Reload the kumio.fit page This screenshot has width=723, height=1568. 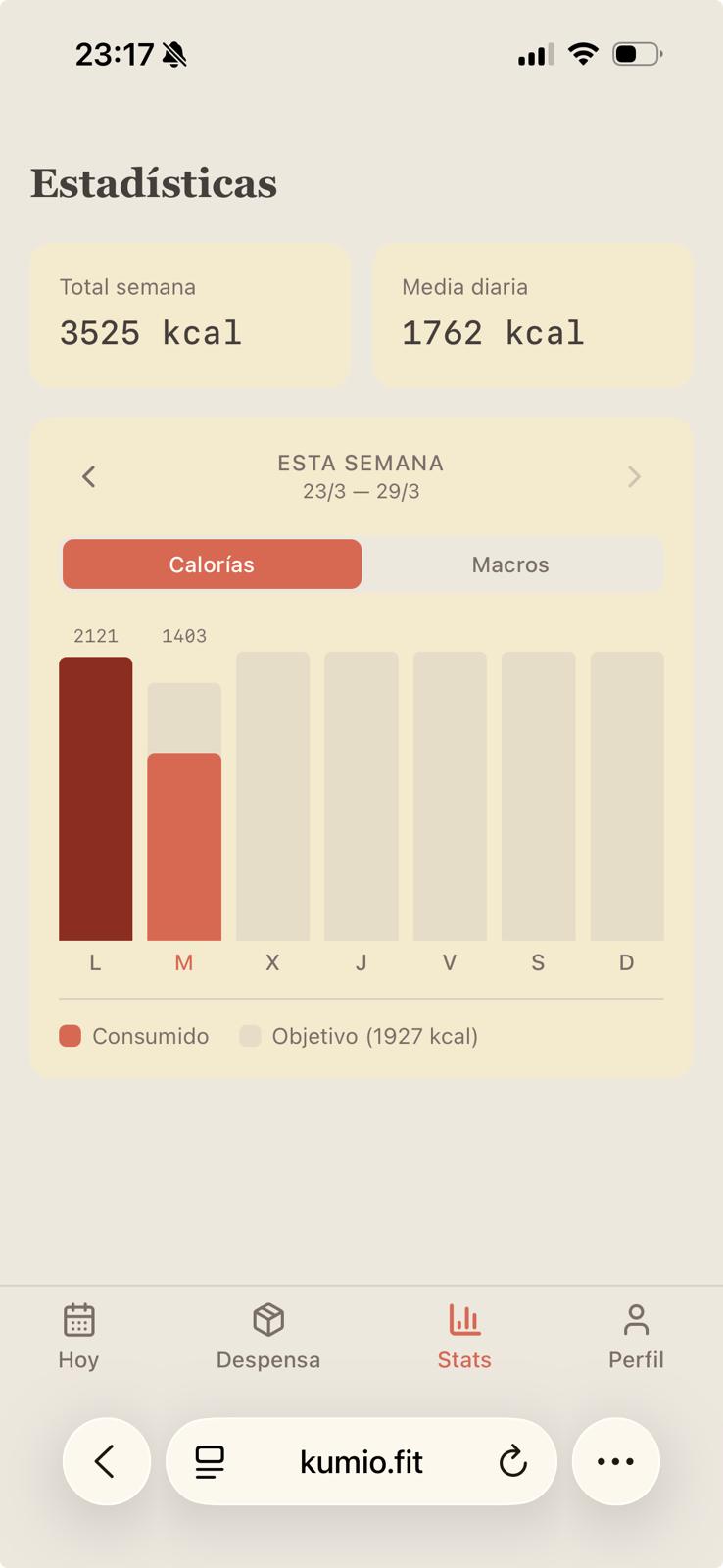coord(512,1462)
